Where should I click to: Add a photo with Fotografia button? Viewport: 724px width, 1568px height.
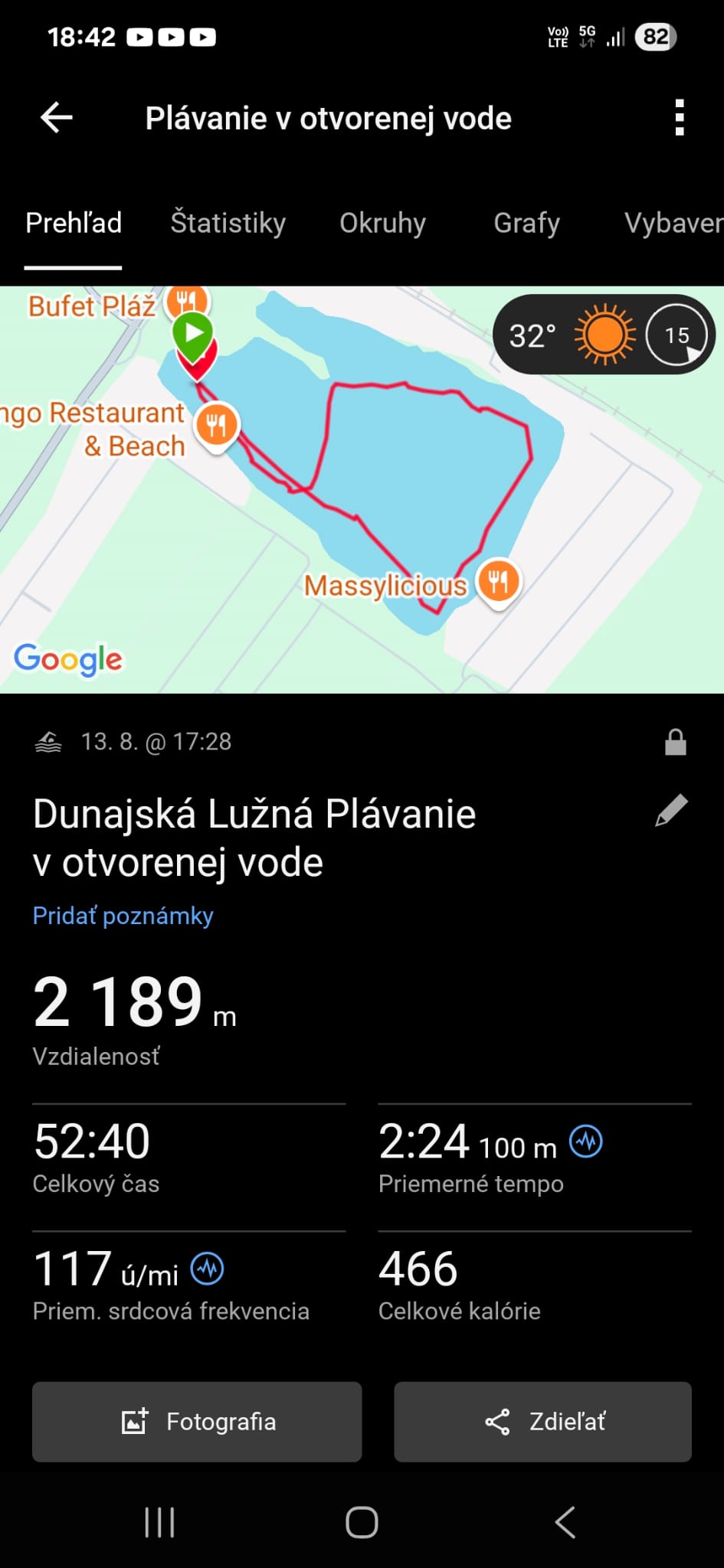coord(197,1422)
